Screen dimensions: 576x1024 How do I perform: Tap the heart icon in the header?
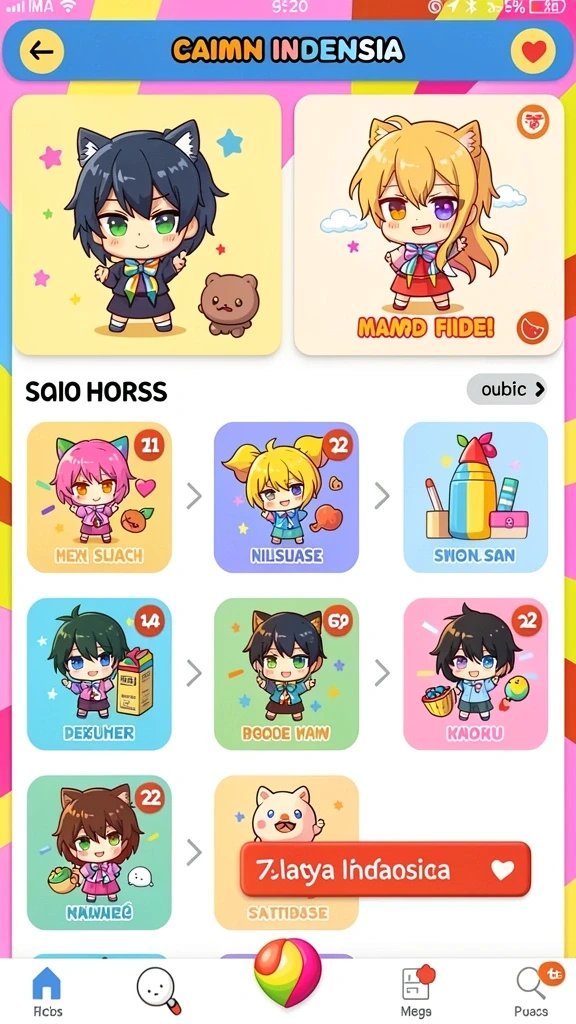(533, 51)
